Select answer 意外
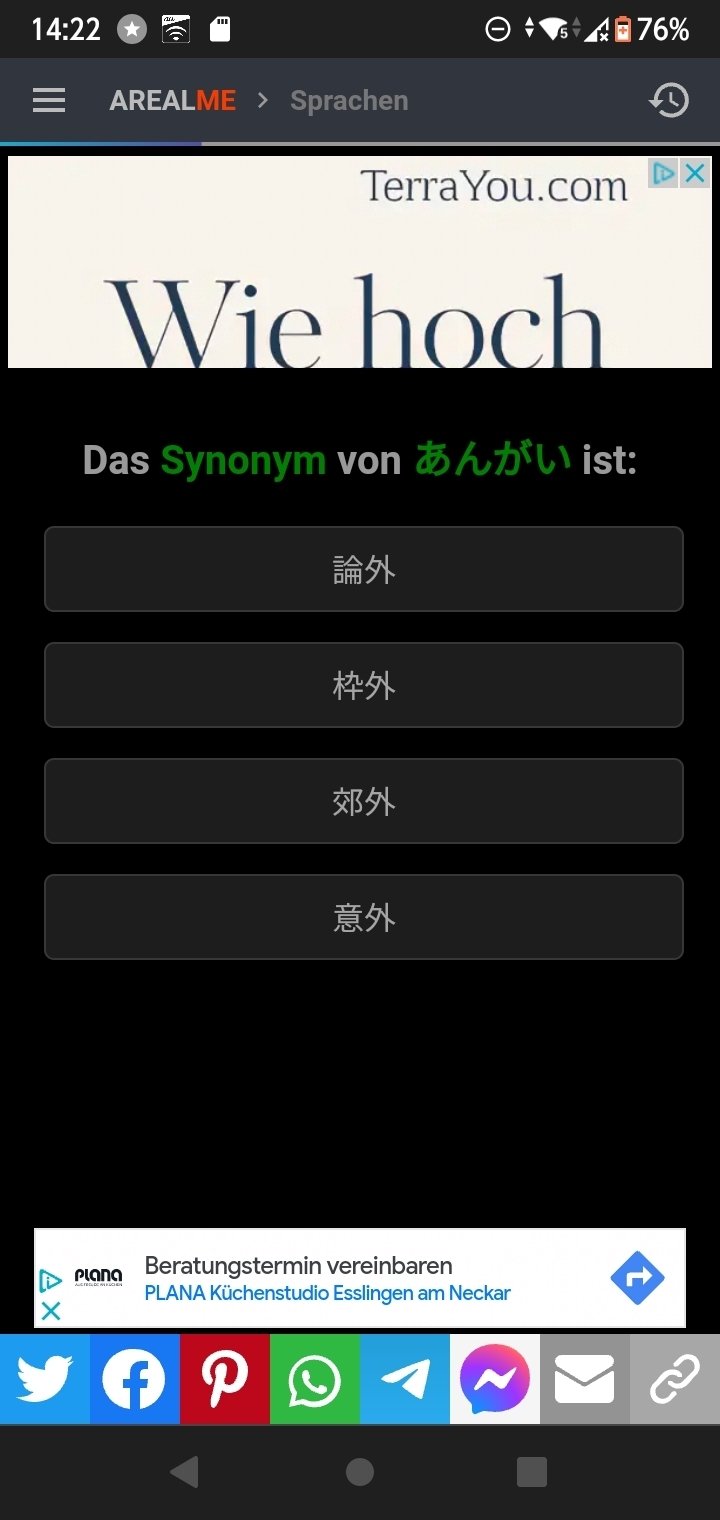The width and height of the screenshot is (720, 1520). 364,917
